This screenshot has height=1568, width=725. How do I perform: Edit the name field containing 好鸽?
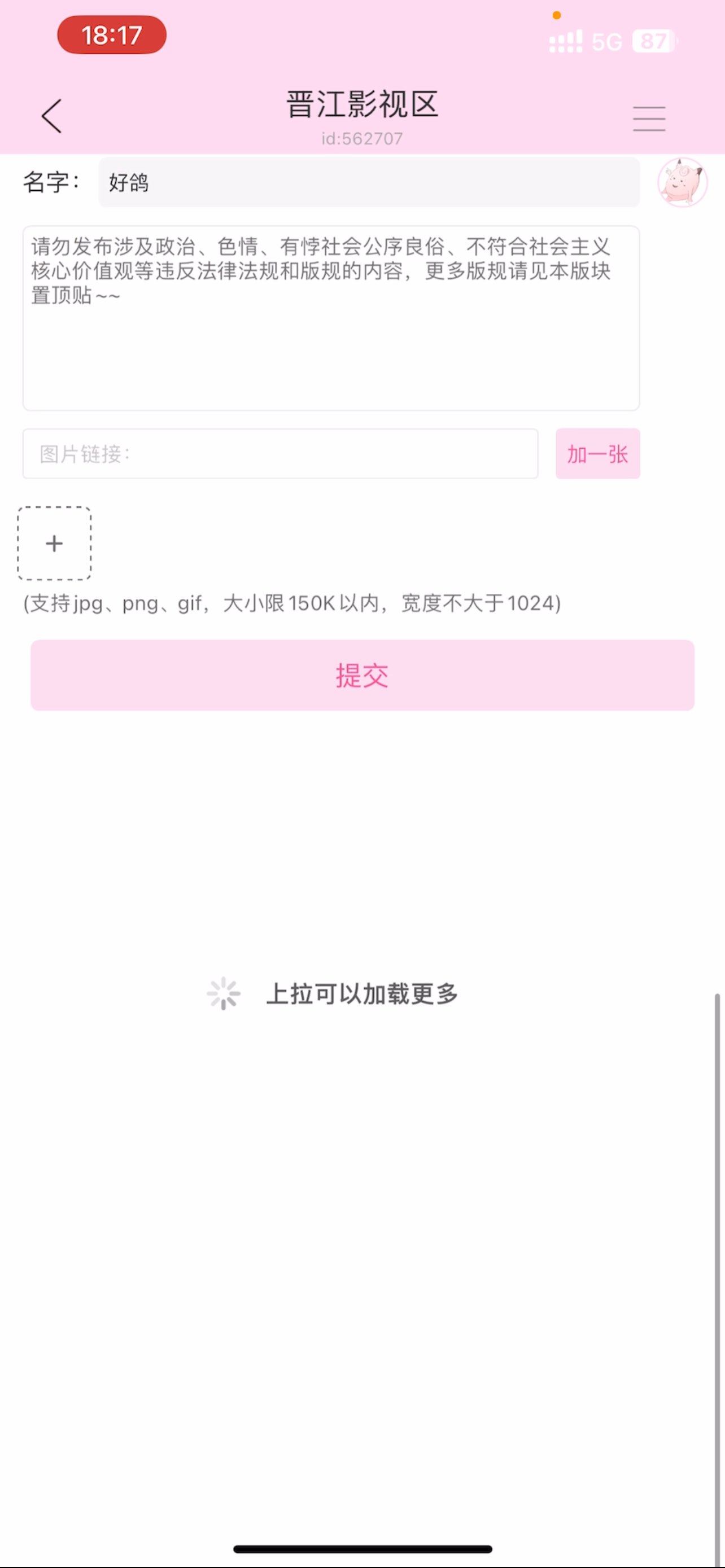(x=368, y=183)
